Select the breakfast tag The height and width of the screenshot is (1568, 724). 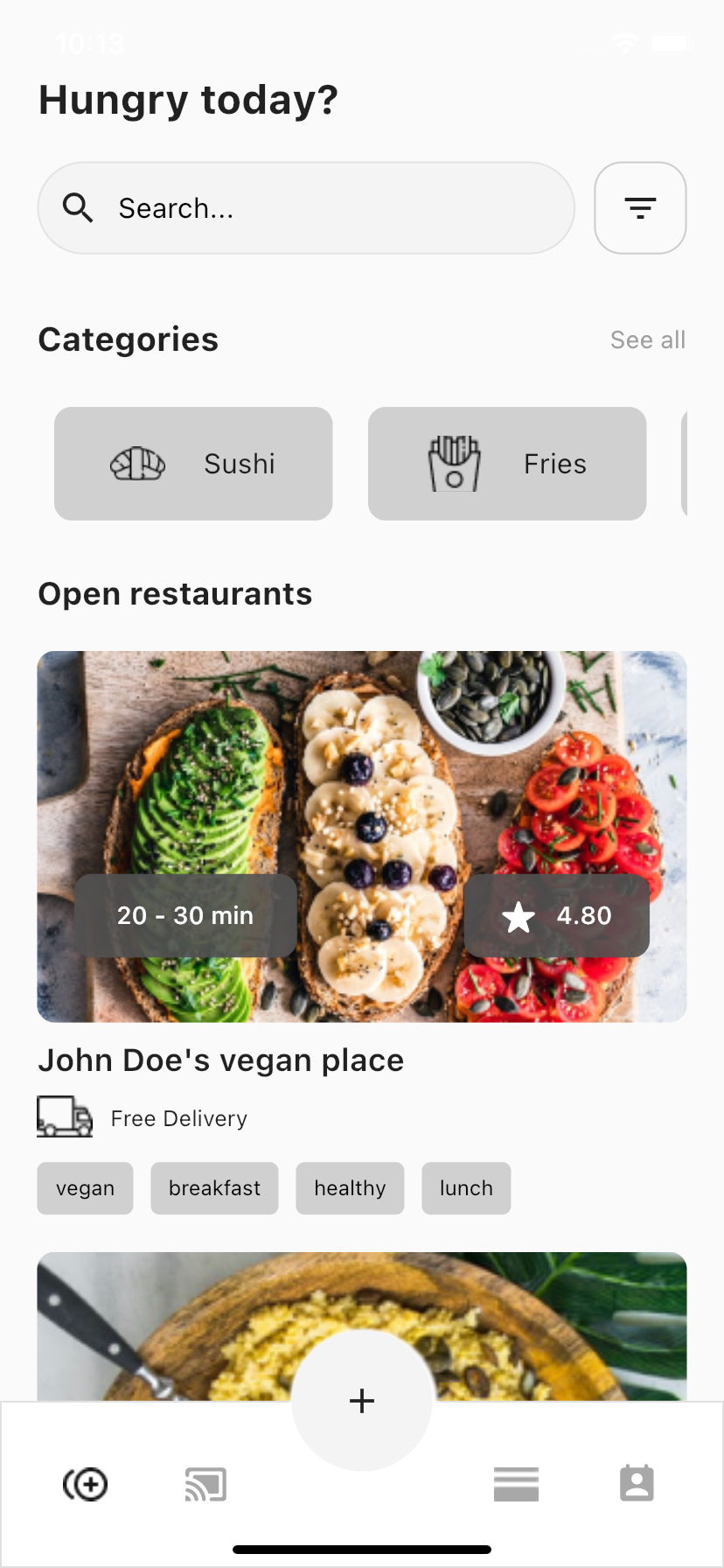214,1188
